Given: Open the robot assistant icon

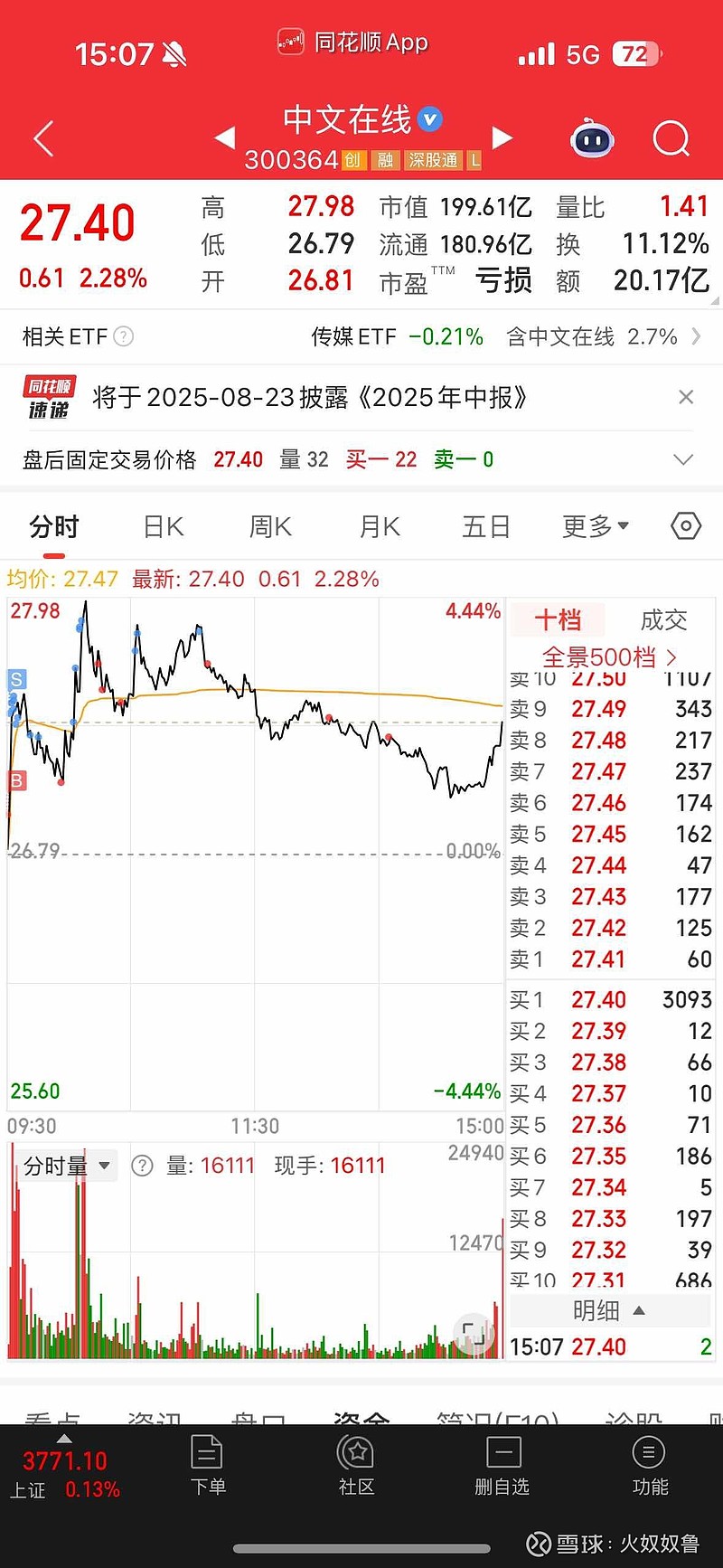Looking at the screenshot, I should (593, 138).
